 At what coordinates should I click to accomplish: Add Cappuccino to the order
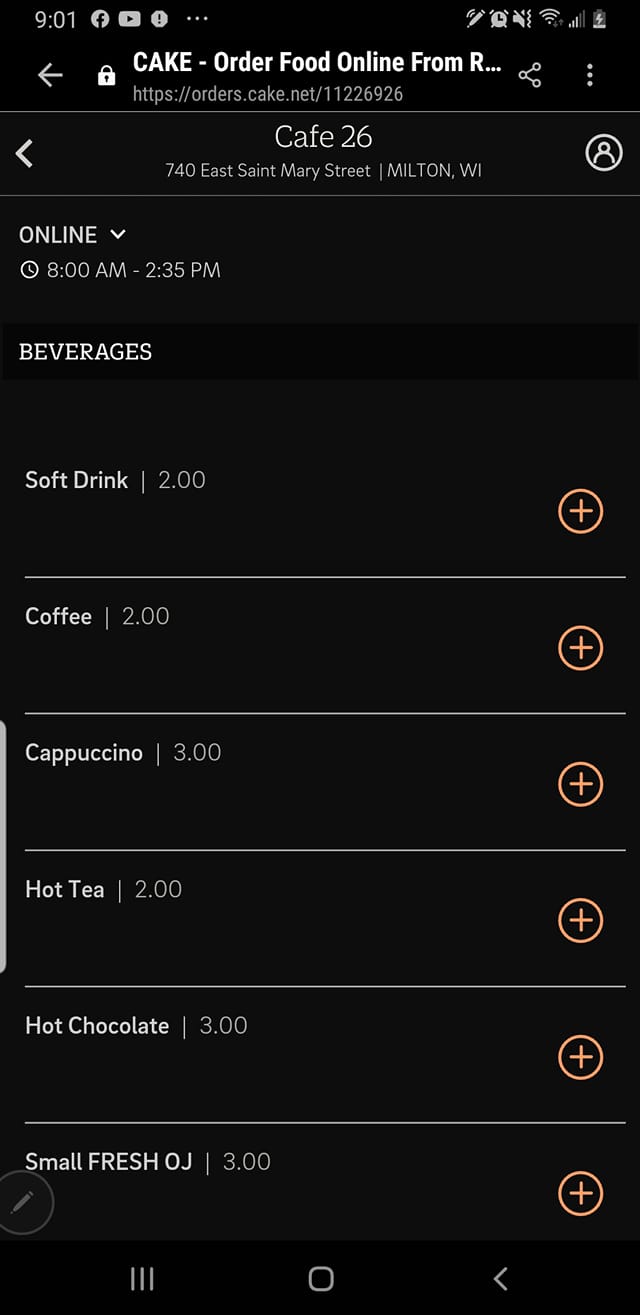click(580, 784)
